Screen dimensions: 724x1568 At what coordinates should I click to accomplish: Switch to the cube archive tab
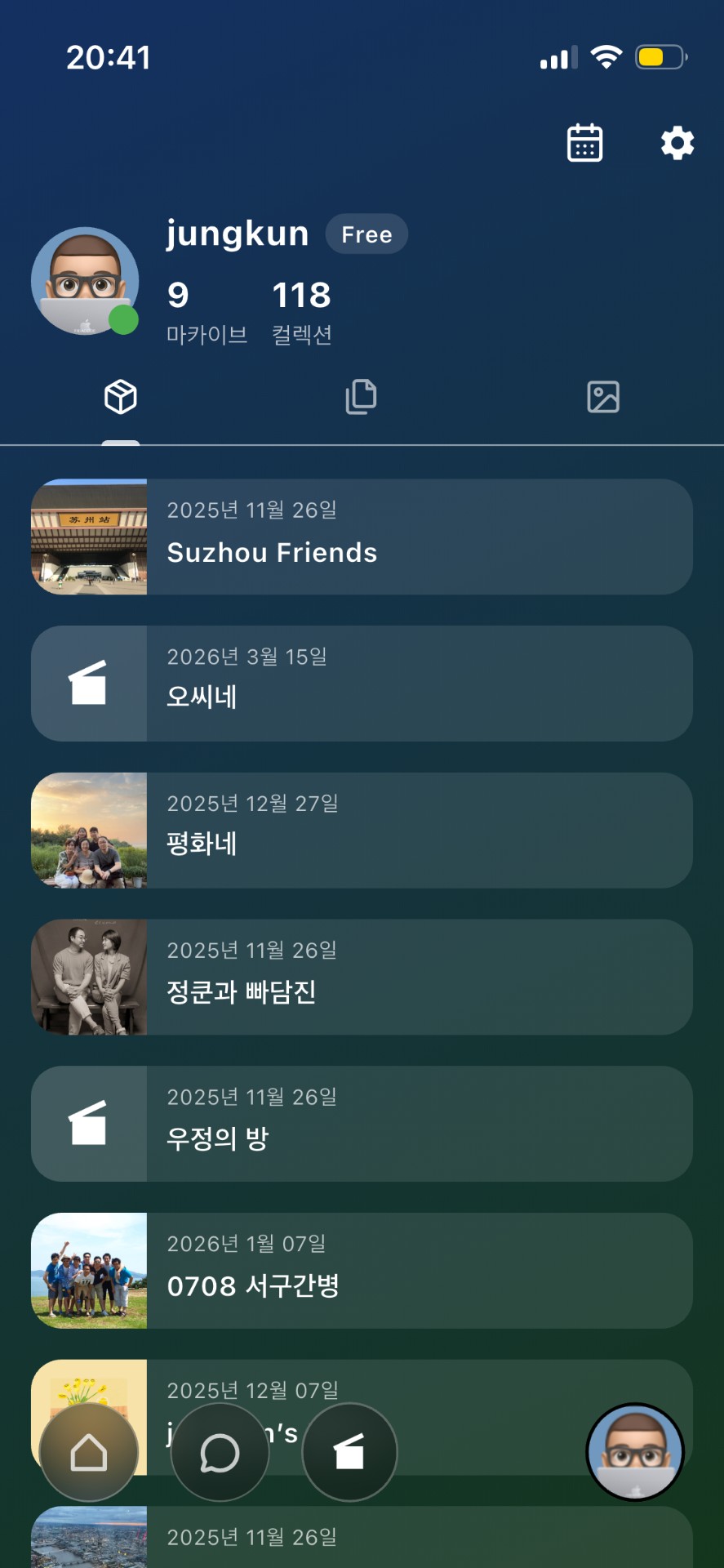(x=121, y=398)
